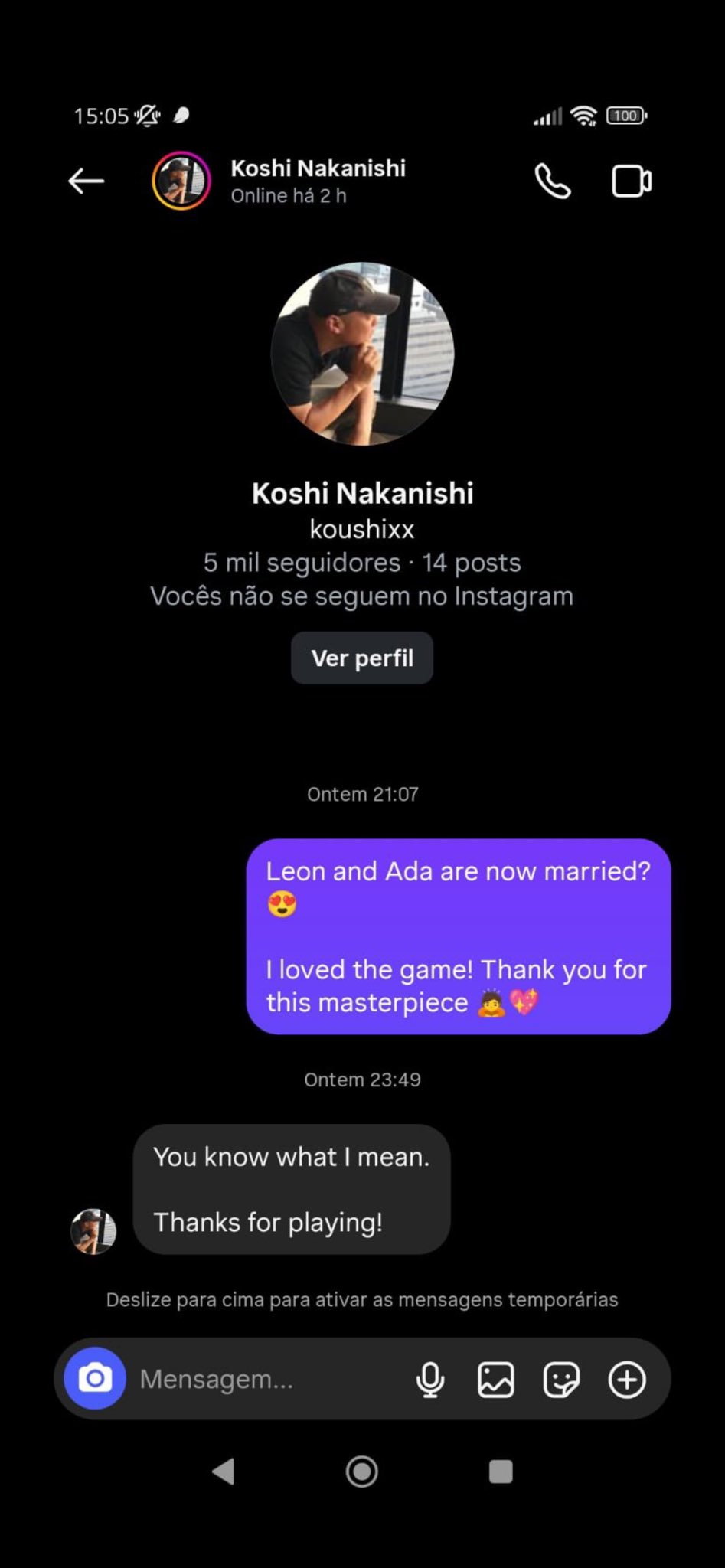The width and height of the screenshot is (725, 1568).
Task: Open the sticker picker
Action: (561, 1380)
